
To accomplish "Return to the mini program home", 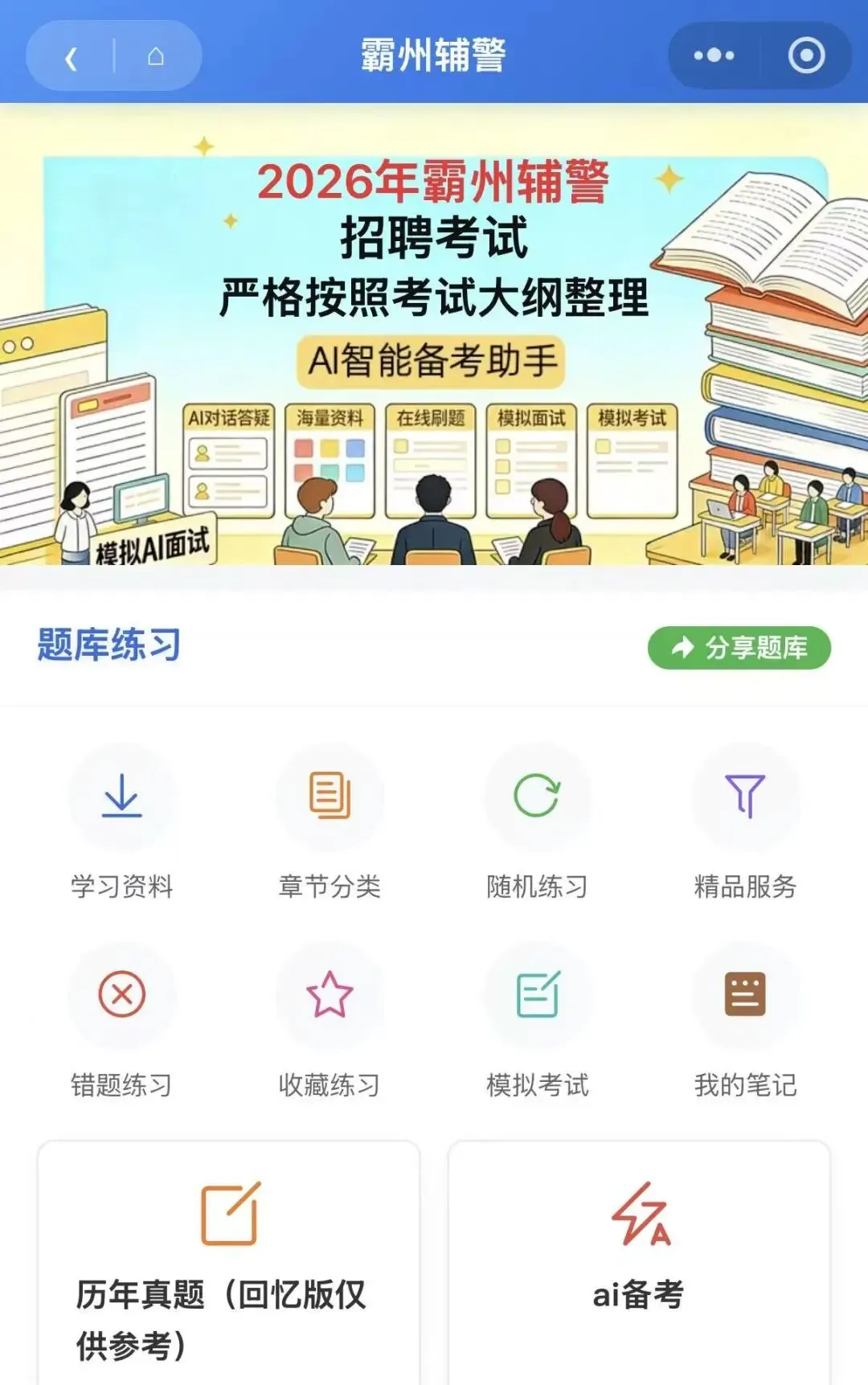I will [156, 56].
